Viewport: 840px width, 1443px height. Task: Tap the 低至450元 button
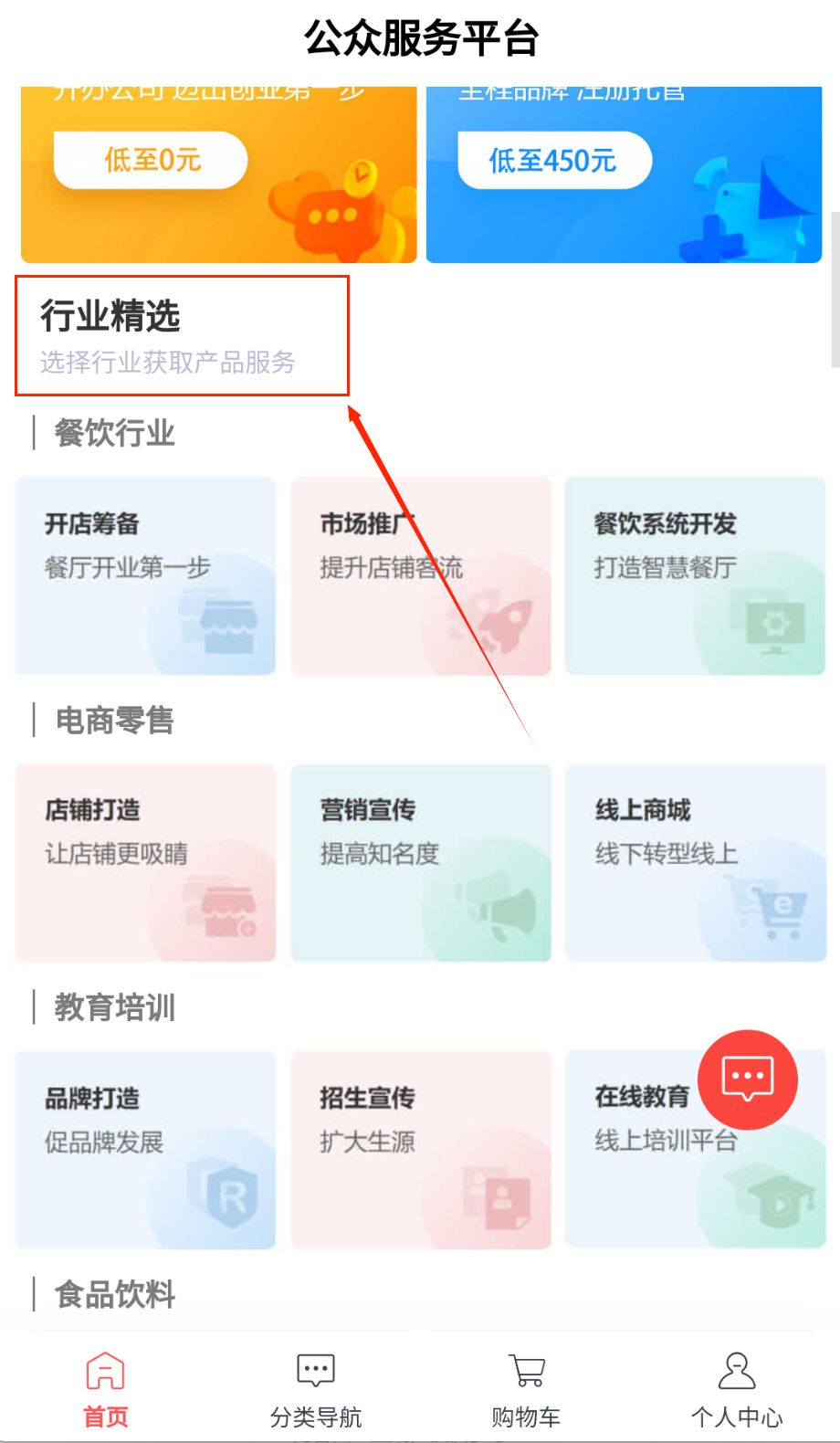click(x=554, y=161)
